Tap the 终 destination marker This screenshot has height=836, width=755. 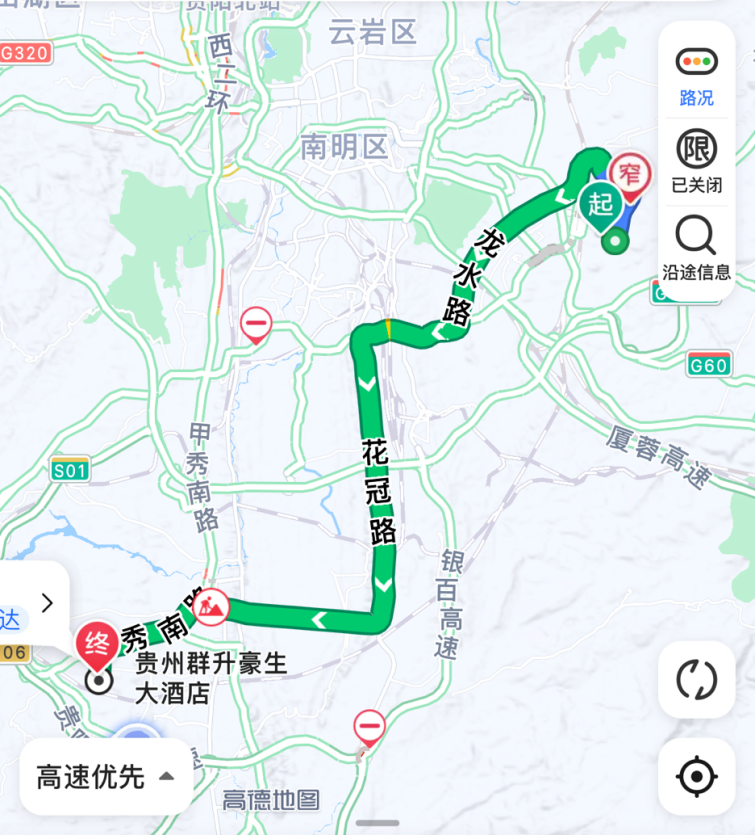(97, 640)
